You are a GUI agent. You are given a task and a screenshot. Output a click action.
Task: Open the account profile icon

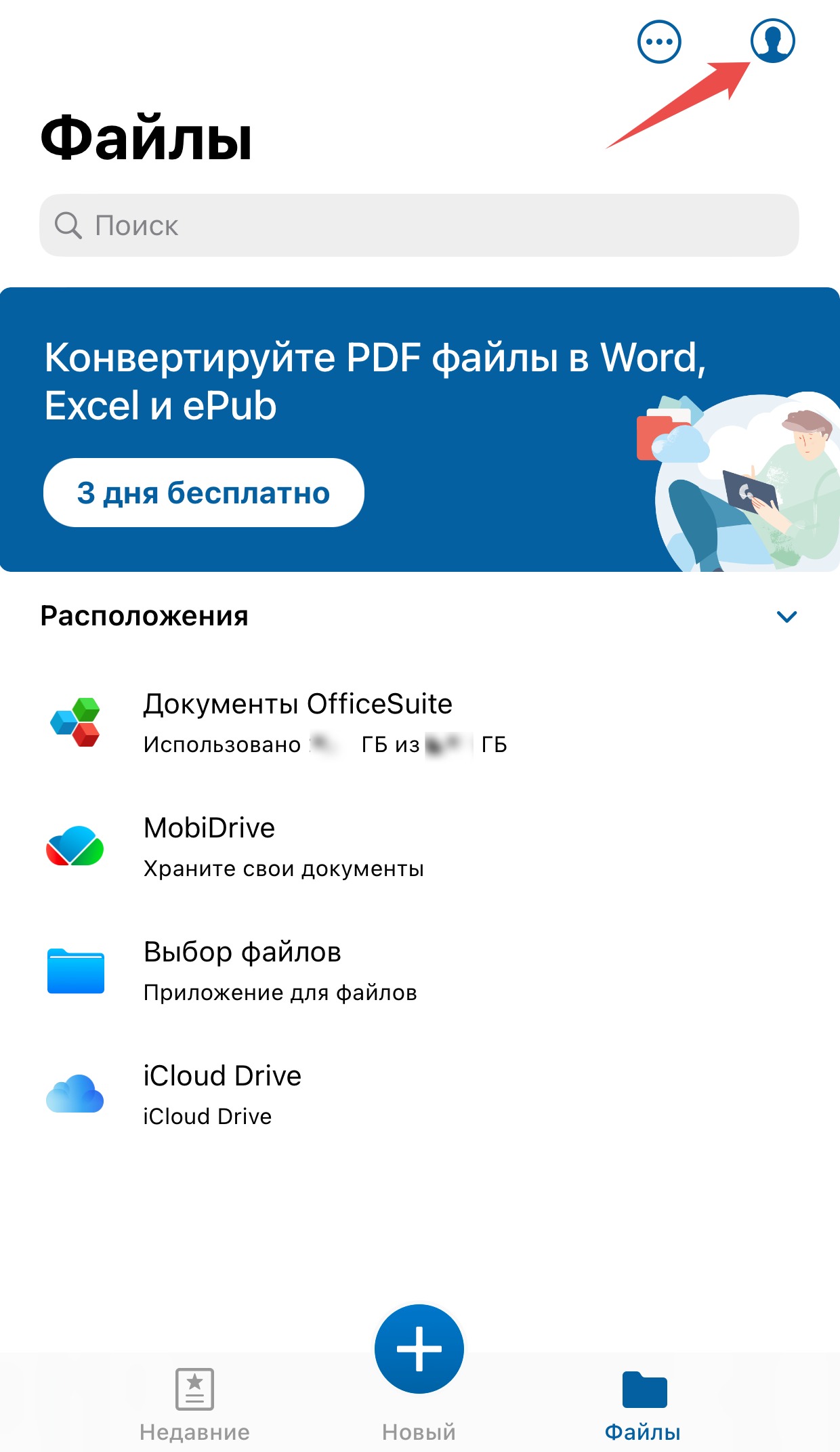click(x=772, y=41)
